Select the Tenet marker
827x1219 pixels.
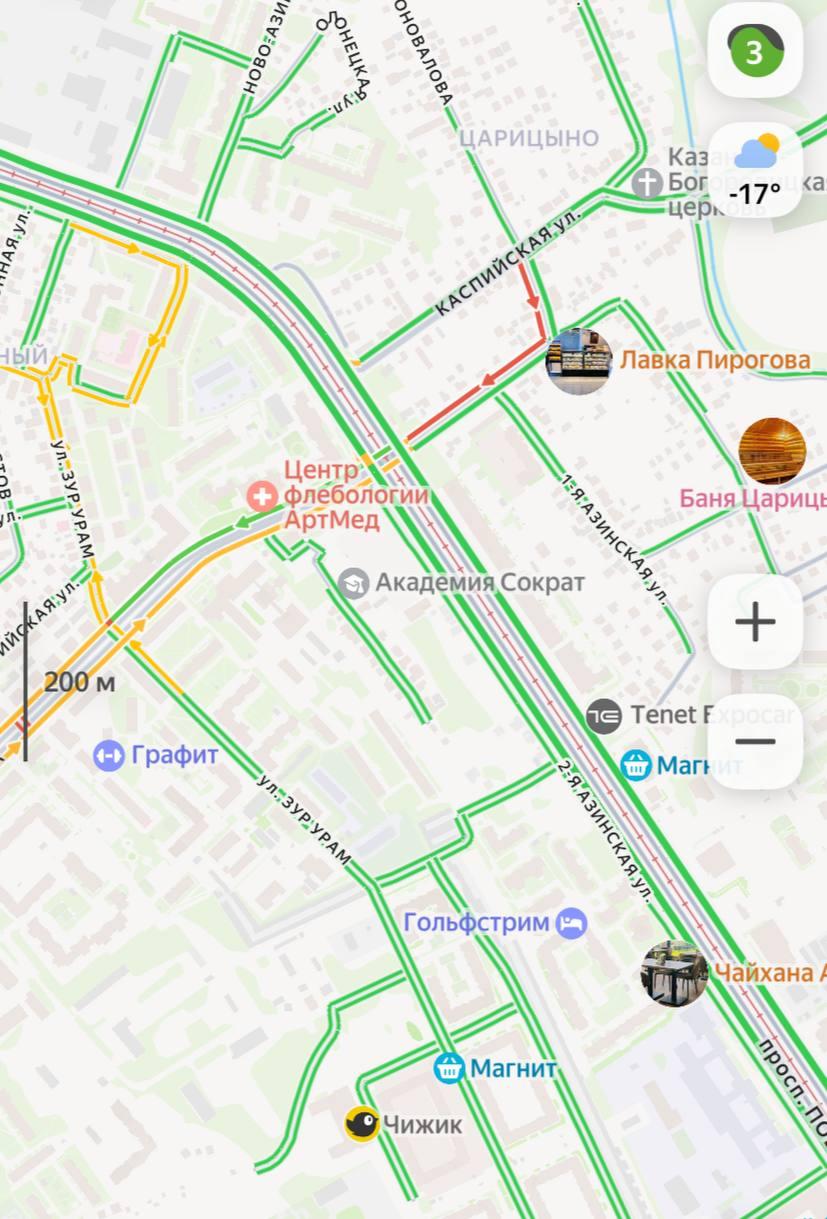click(603, 716)
